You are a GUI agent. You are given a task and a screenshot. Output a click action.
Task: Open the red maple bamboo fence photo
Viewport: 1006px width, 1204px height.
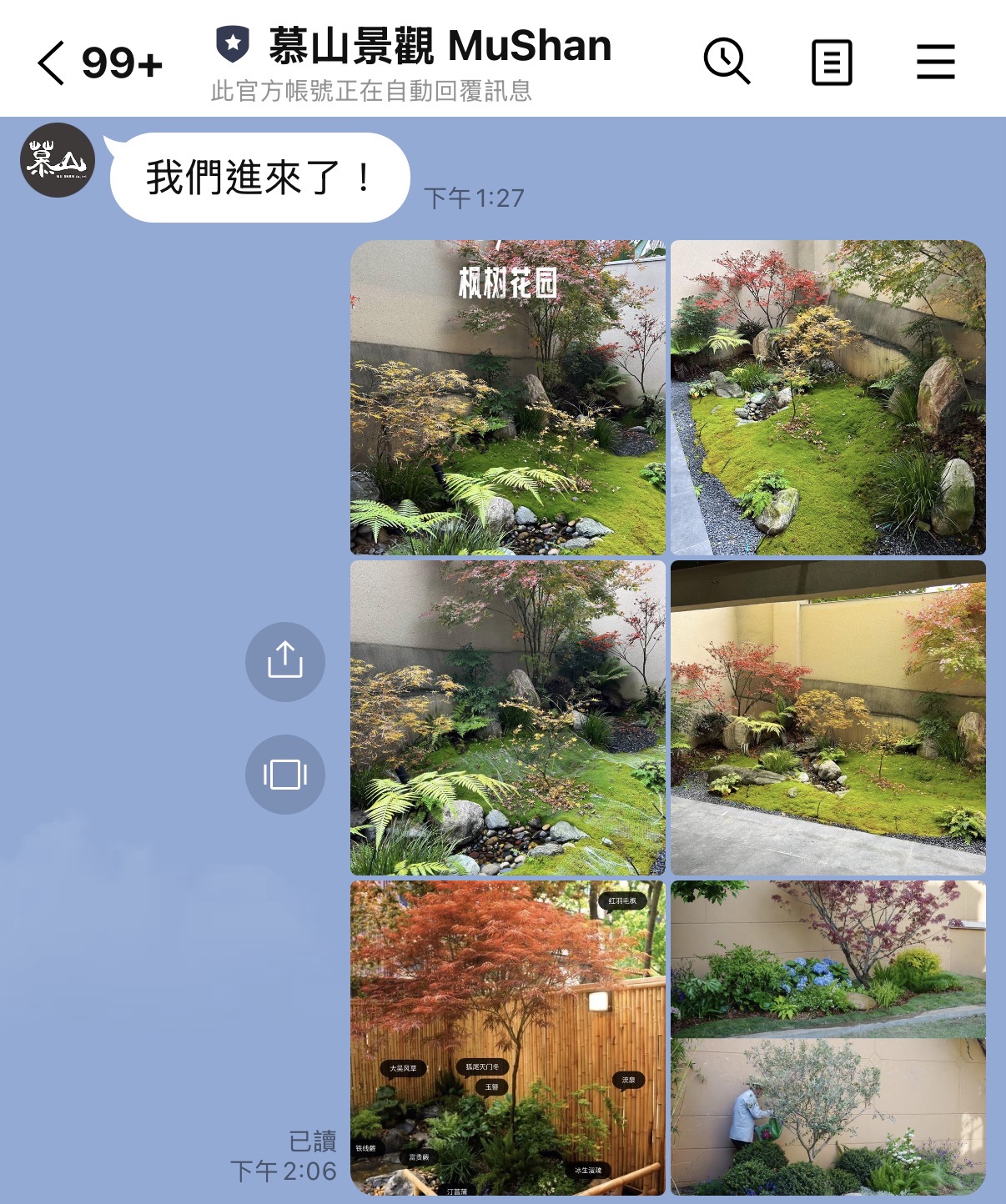508,1038
